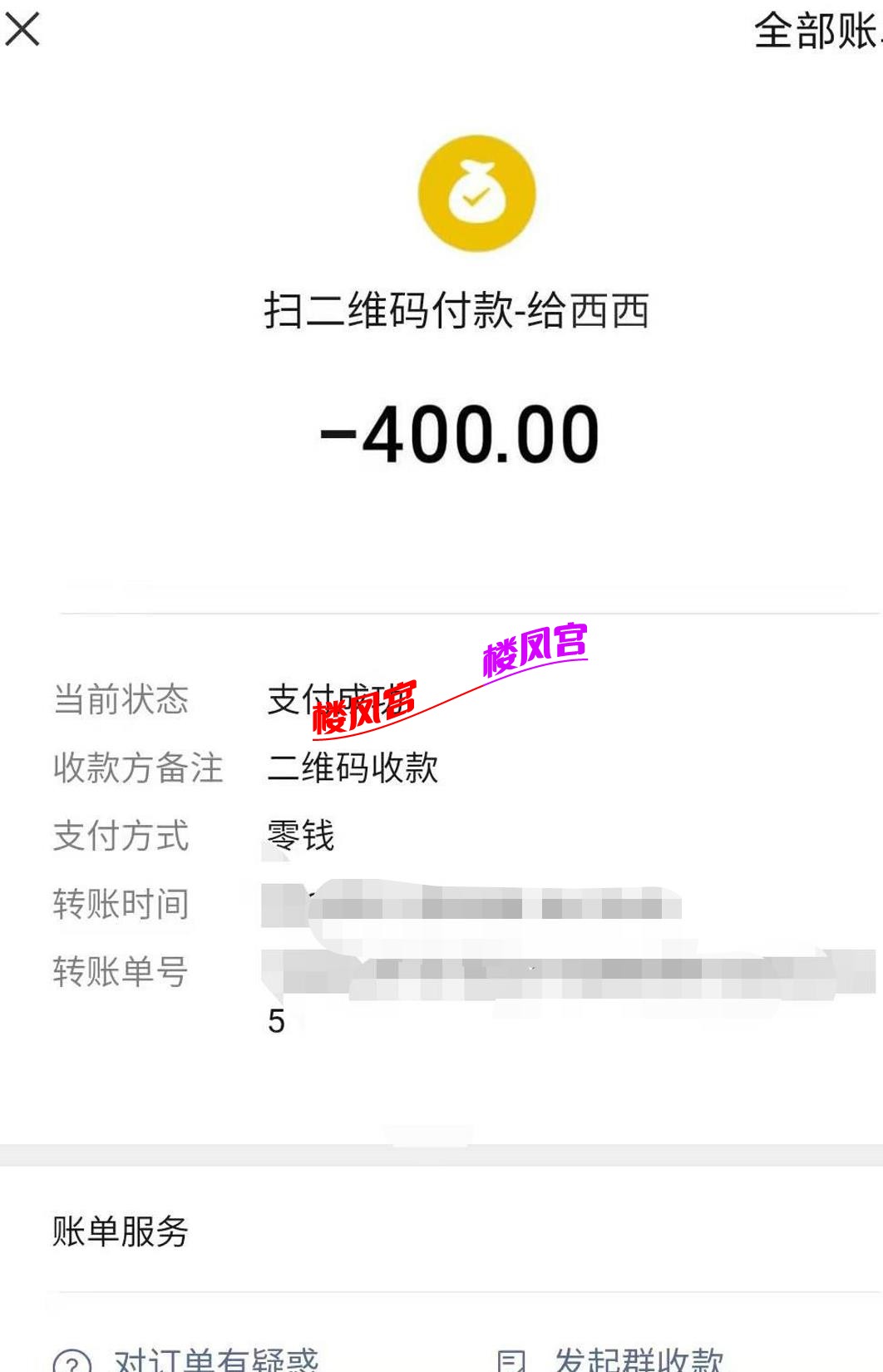Tap the checkmark inside the yellow pouch icon
The width and height of the screenshot is (883, 1372).
(476, 200)
